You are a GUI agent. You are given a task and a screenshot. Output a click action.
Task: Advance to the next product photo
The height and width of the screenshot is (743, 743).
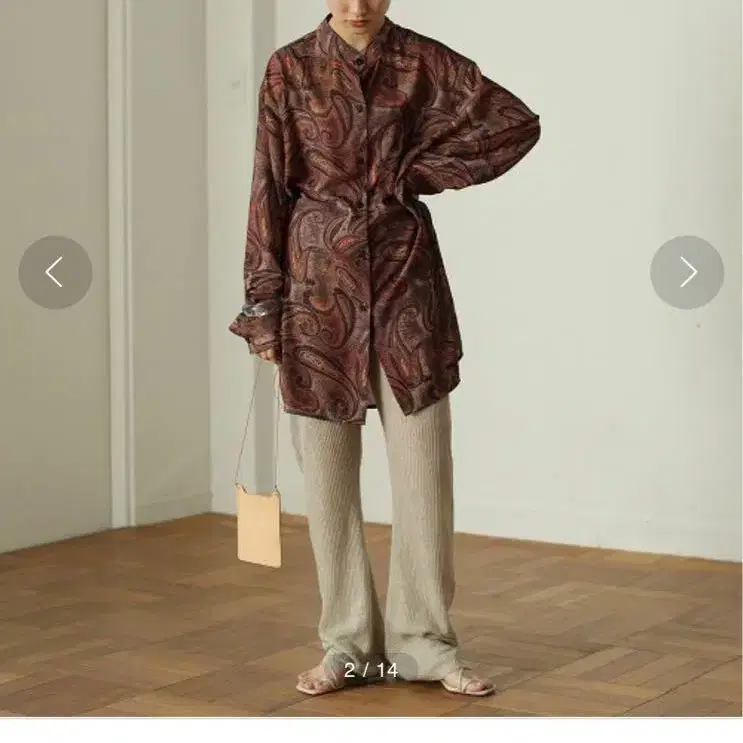[x=687, y=272]
